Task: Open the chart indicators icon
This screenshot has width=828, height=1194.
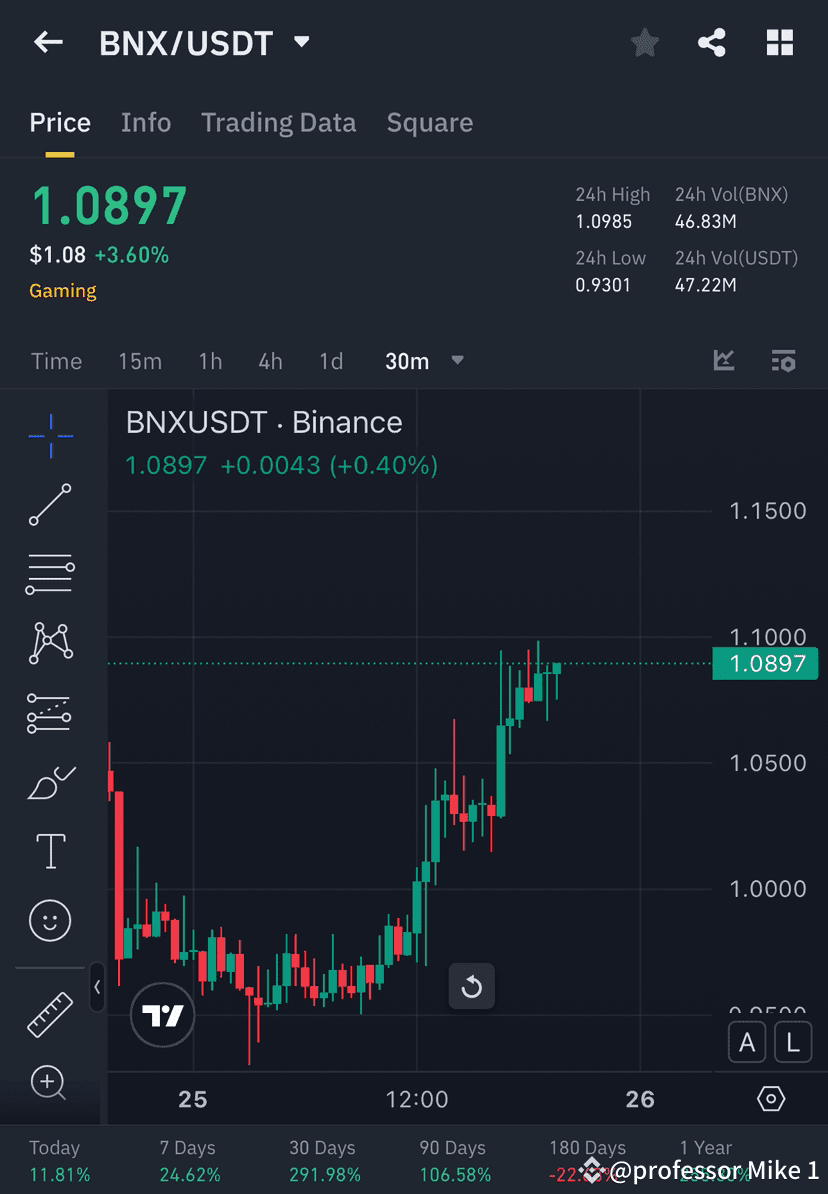Action: (x=723, y=361)
